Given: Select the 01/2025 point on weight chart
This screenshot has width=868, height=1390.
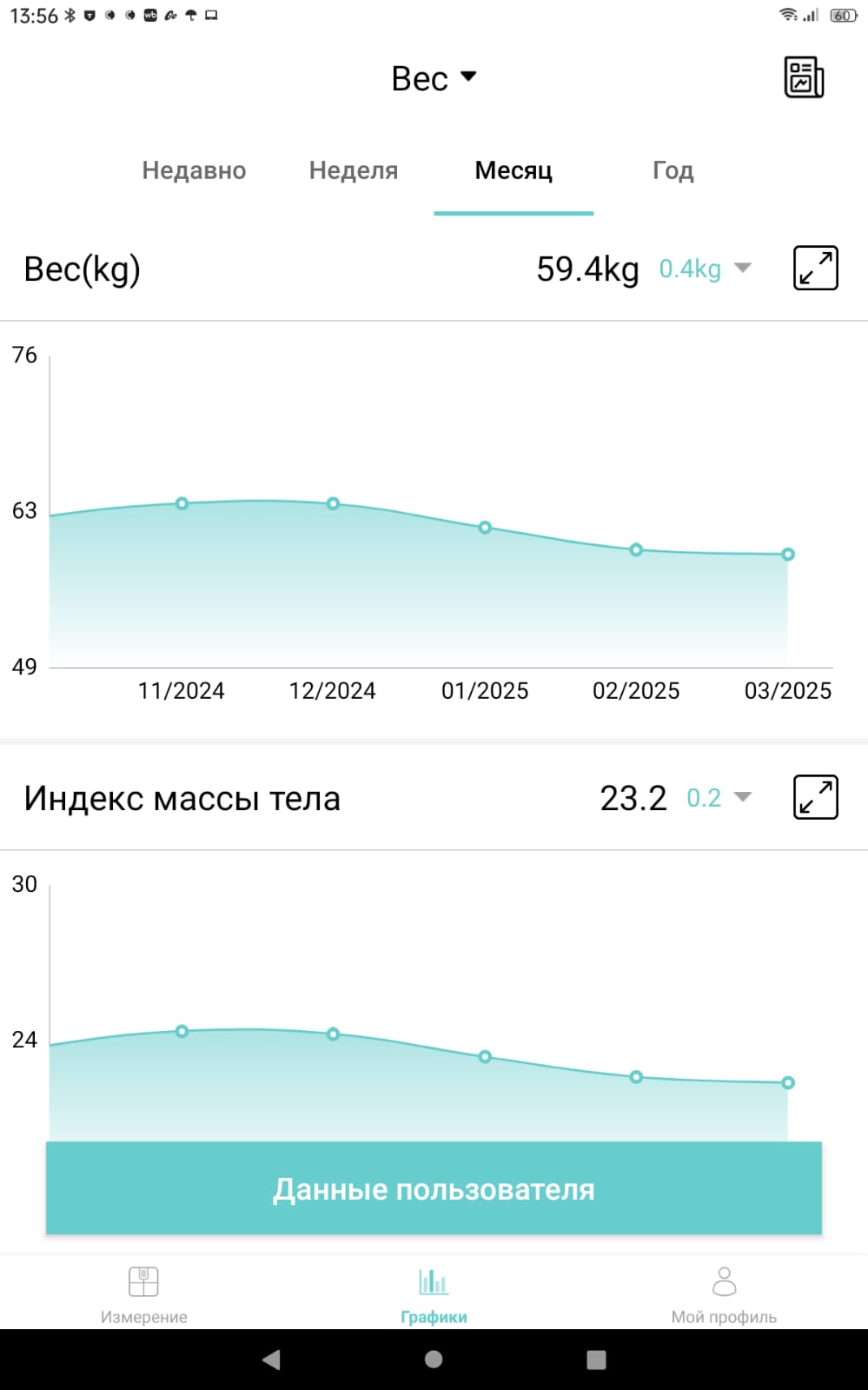Looking at the screenshot, I should pyautogui.click(x=485, y=528).
